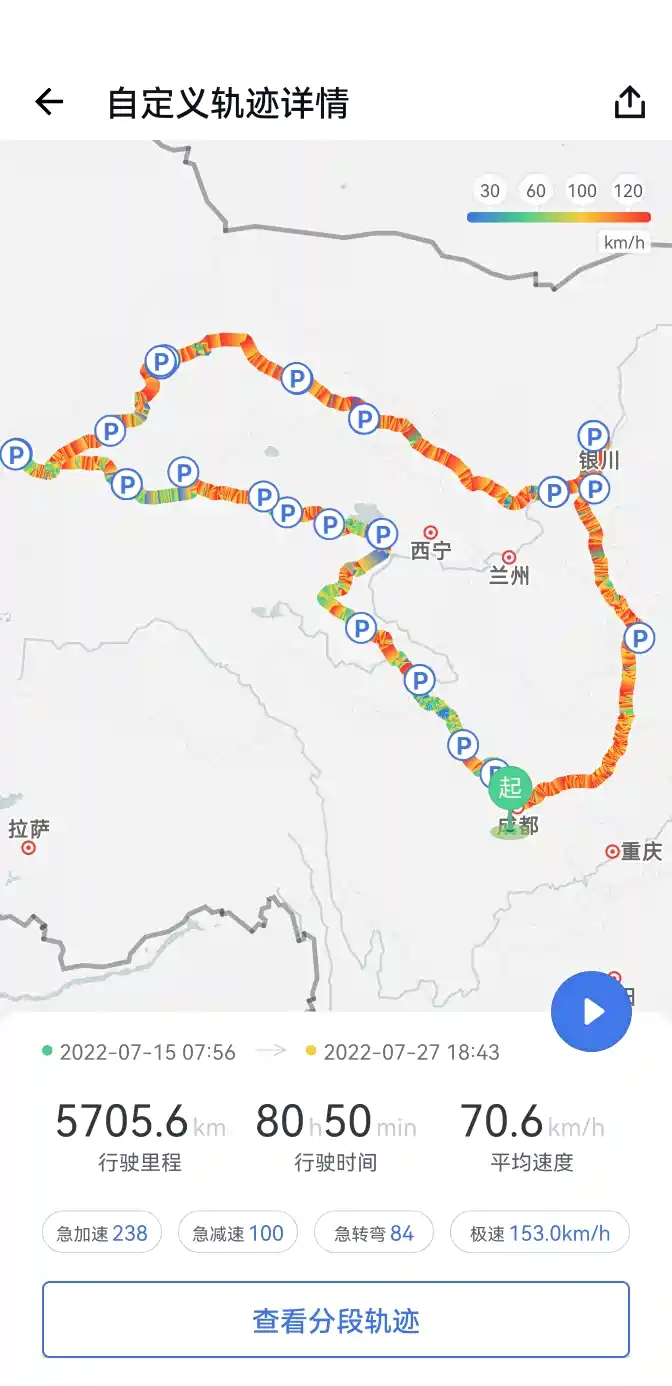672x1386 pixels.
Task: Tap the green 起 start marker
Action: tap(511, 788)
